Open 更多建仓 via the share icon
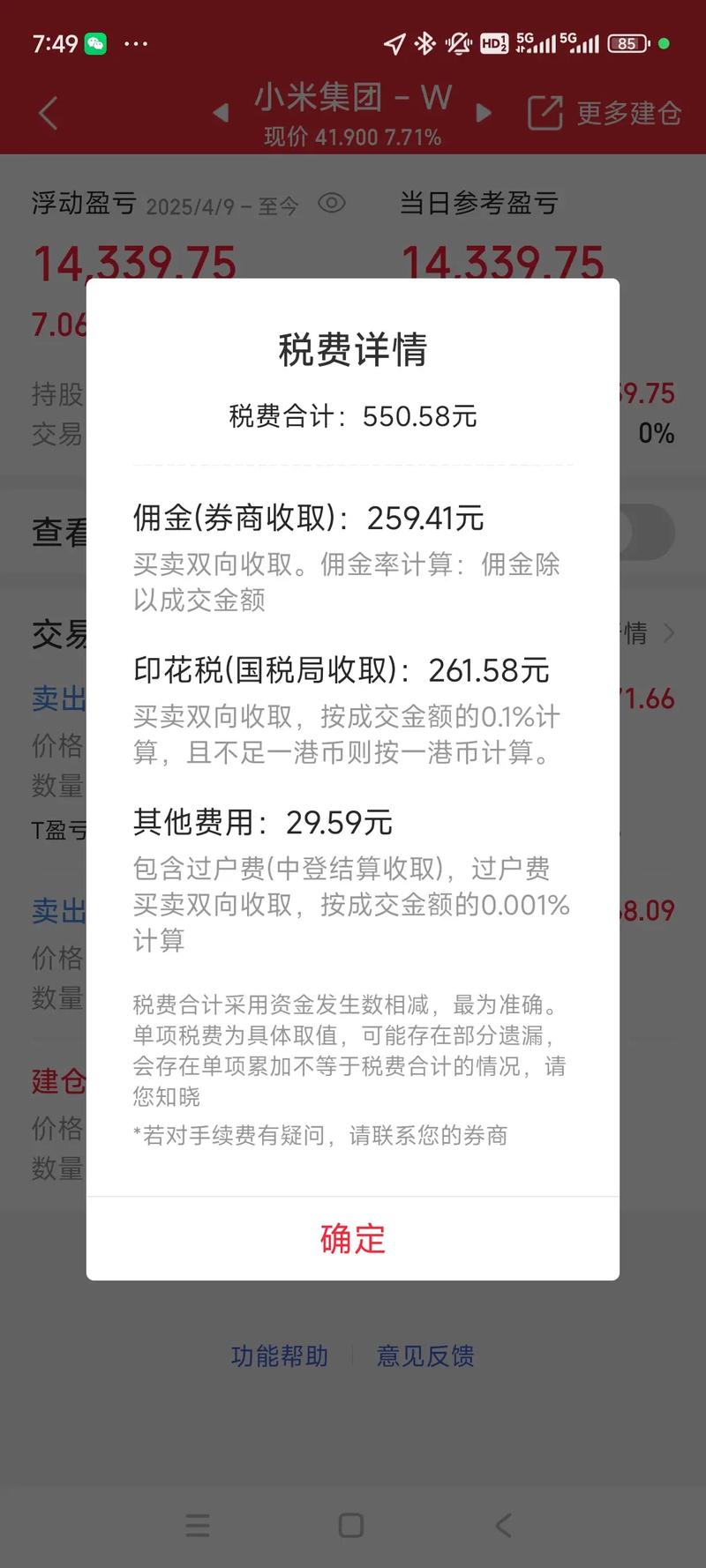The width and height of the screenshot is (706, 1568). tap(545, 113)
